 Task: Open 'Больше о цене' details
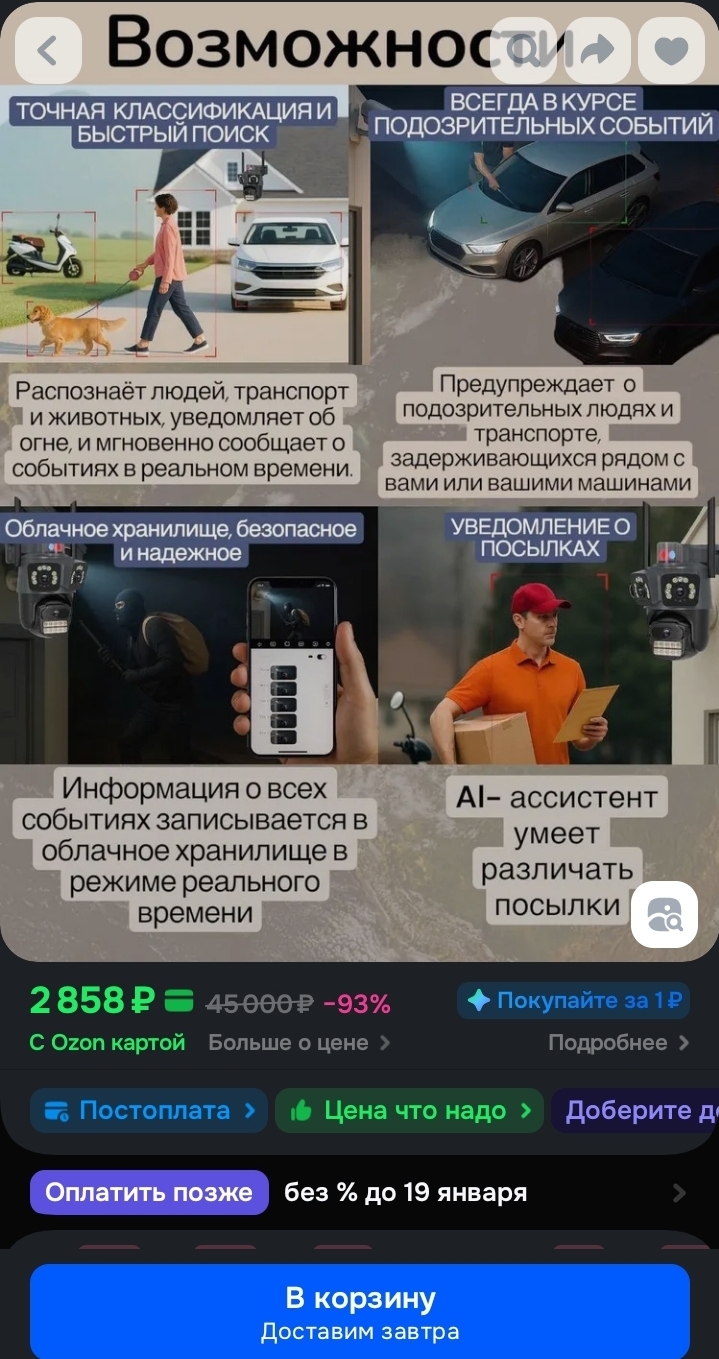[x=298, y=1043]
